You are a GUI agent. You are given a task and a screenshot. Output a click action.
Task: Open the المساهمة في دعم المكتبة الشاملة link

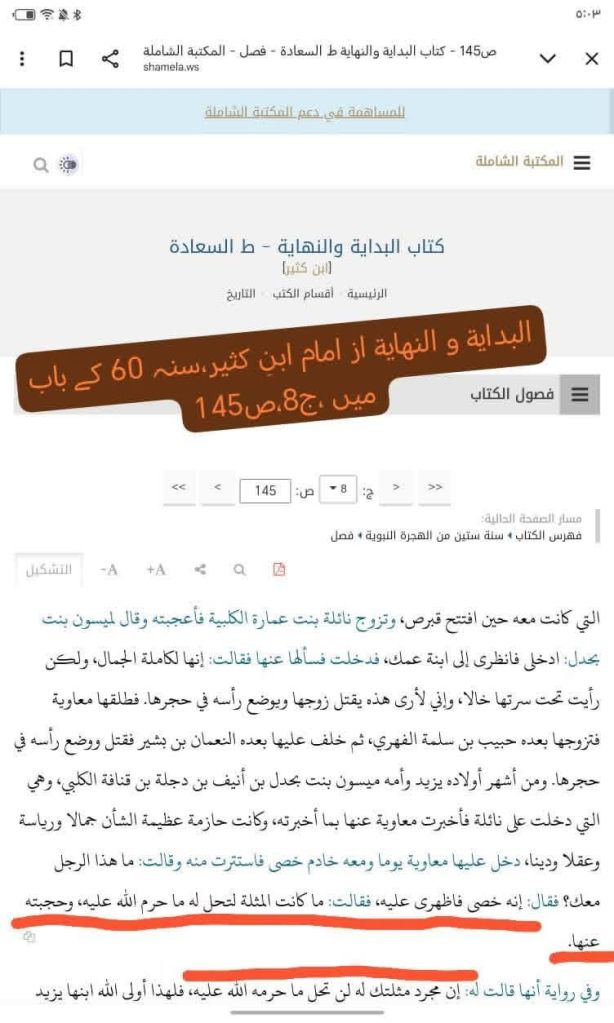coord(306,112)
